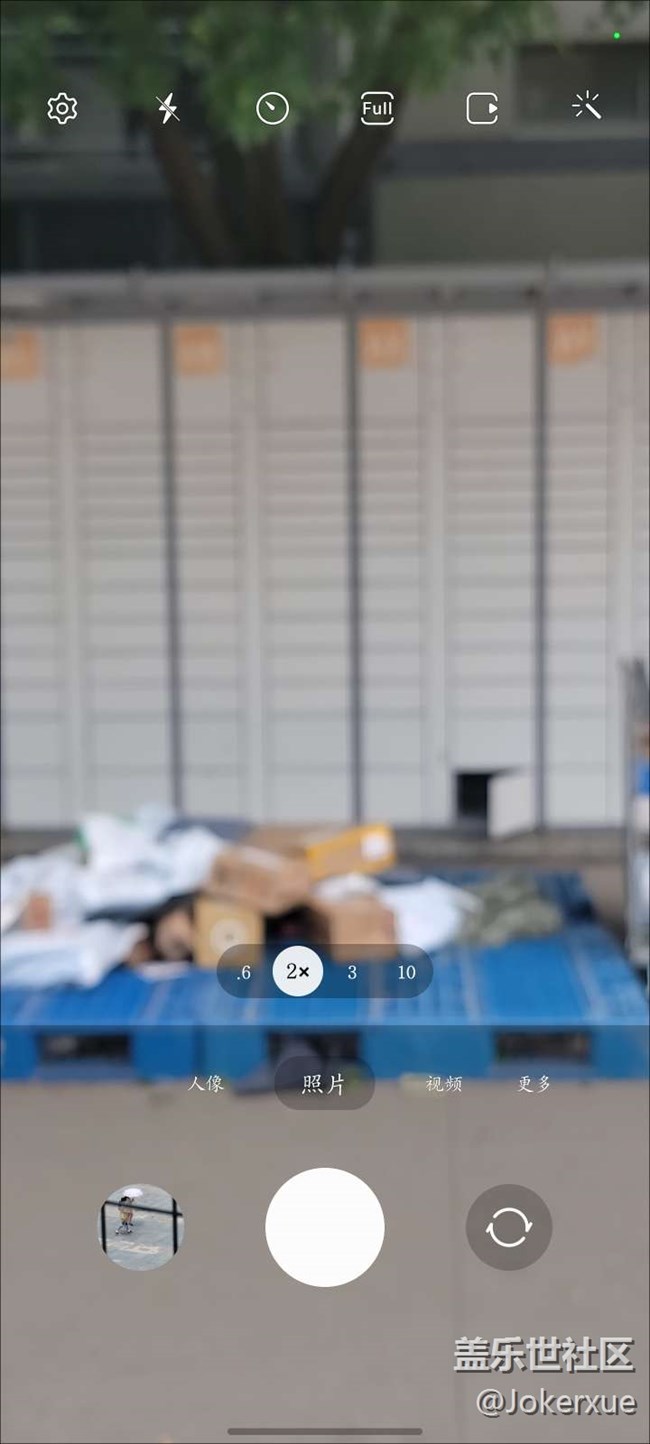
Task: Open the timer option
Action: coord(272,108)
